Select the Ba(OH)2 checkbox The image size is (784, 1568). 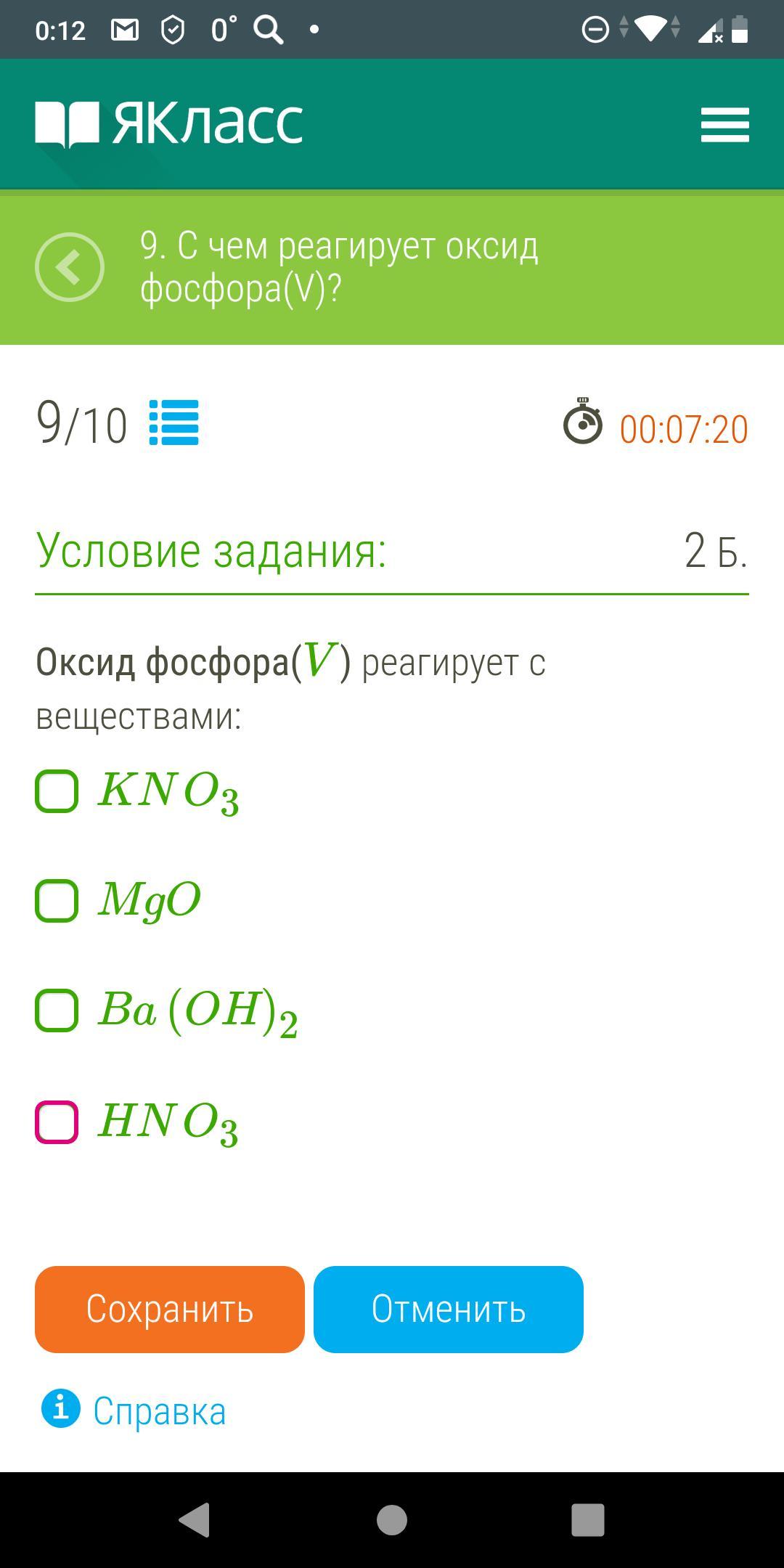(57, 1010)
